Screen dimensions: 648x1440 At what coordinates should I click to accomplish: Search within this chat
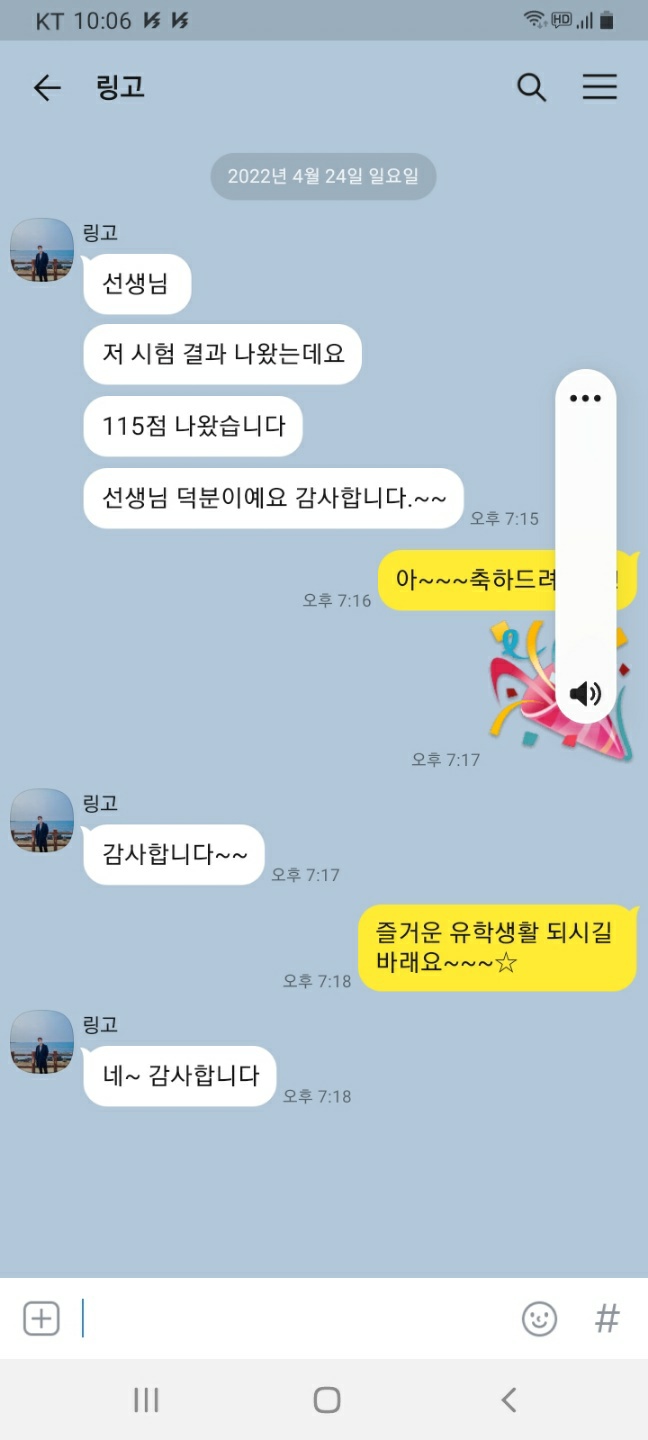(x=531, y=88)
